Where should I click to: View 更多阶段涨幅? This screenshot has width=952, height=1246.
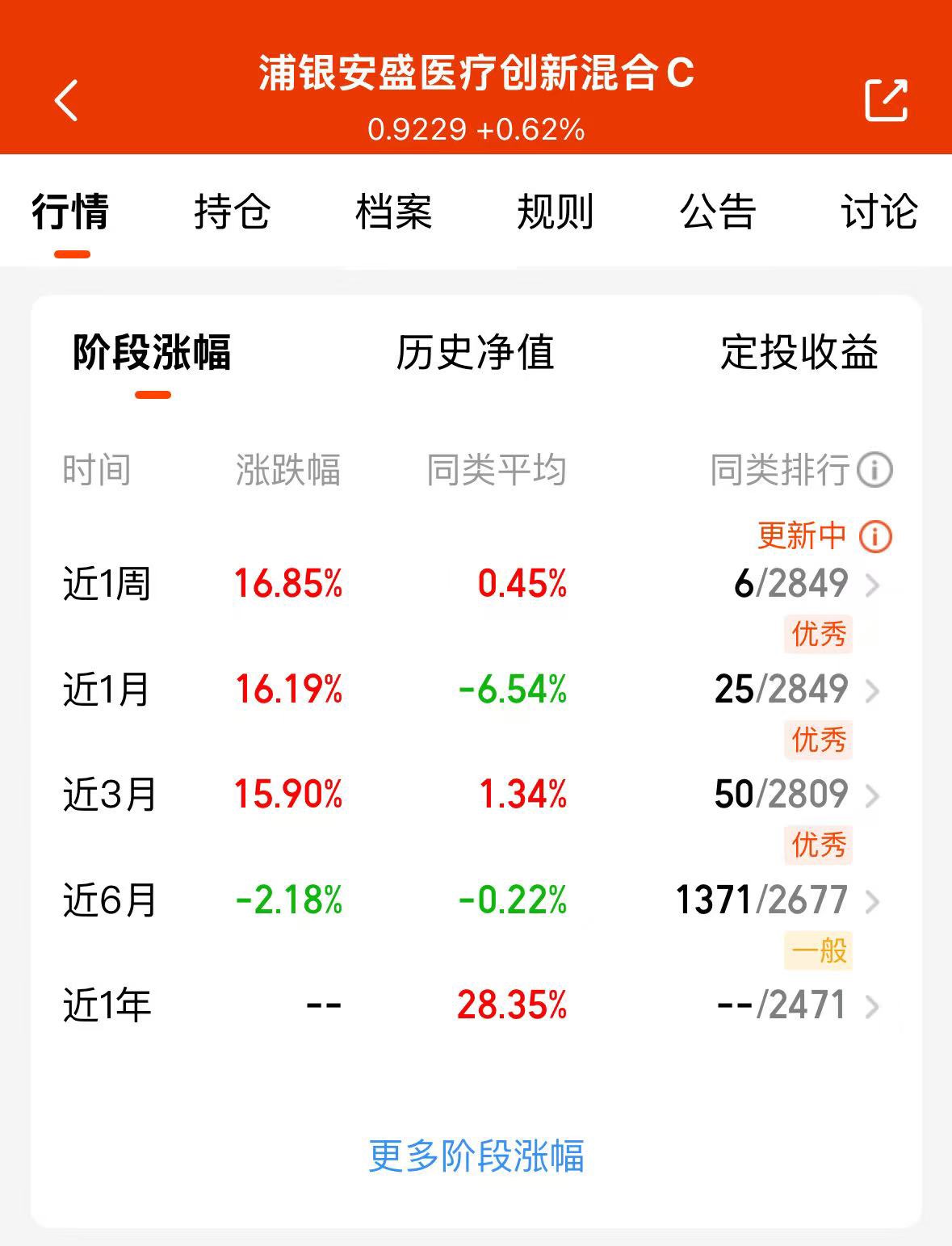(x=476, y=1156)
